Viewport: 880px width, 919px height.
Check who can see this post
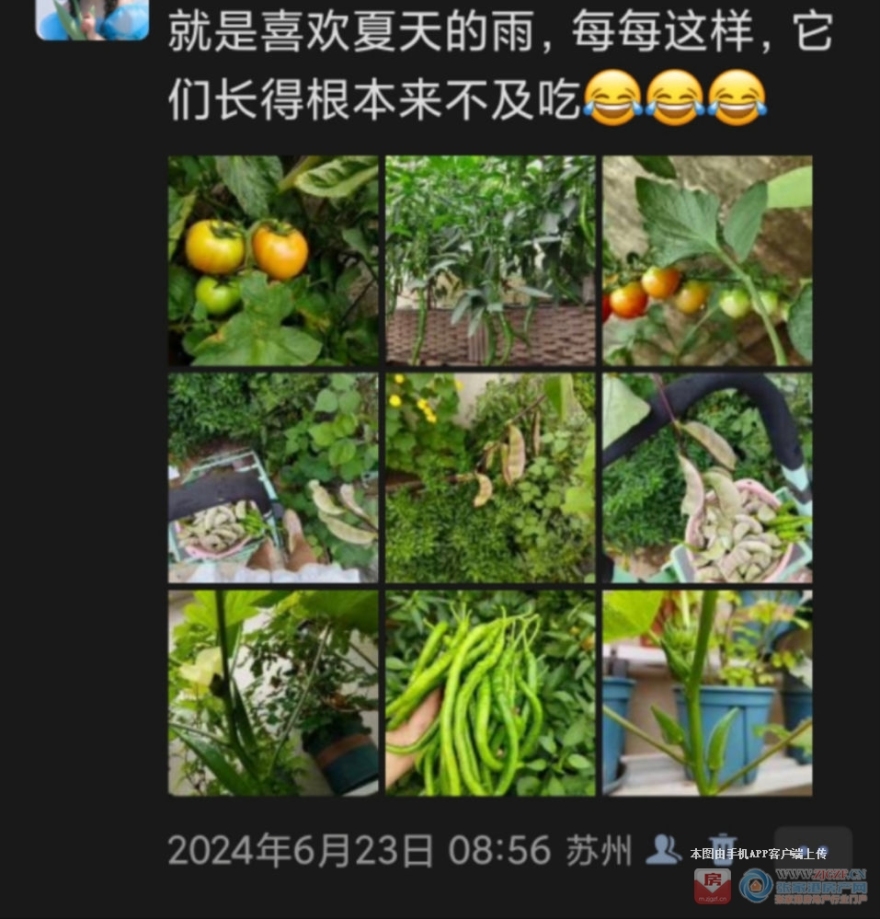point(663,849)
